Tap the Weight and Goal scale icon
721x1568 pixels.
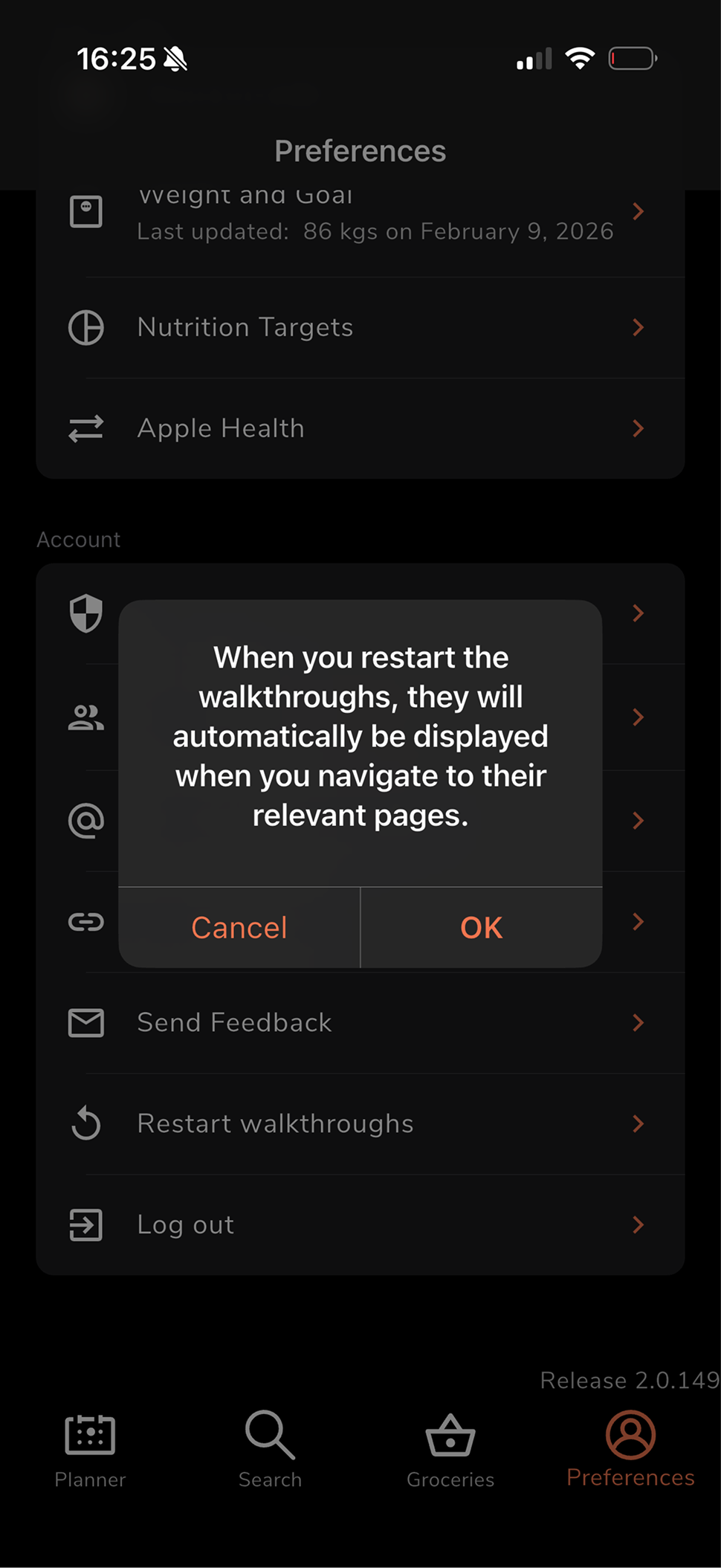85,211
